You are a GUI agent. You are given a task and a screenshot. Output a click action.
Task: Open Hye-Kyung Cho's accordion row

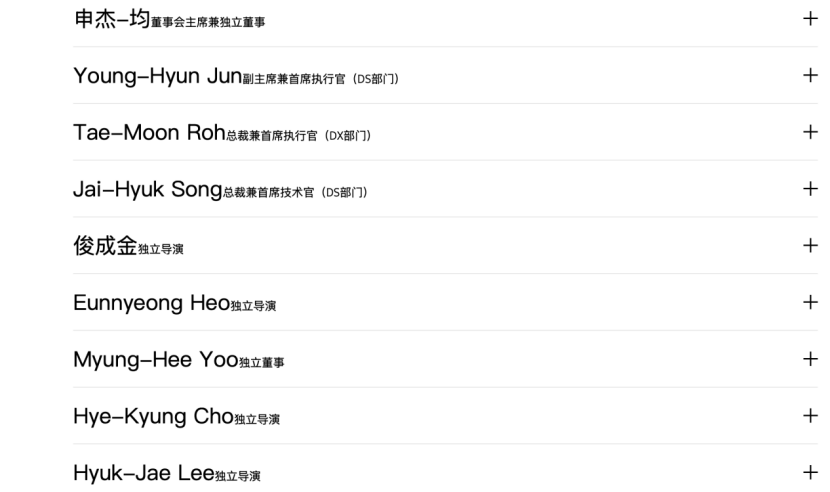coord(810,415)
